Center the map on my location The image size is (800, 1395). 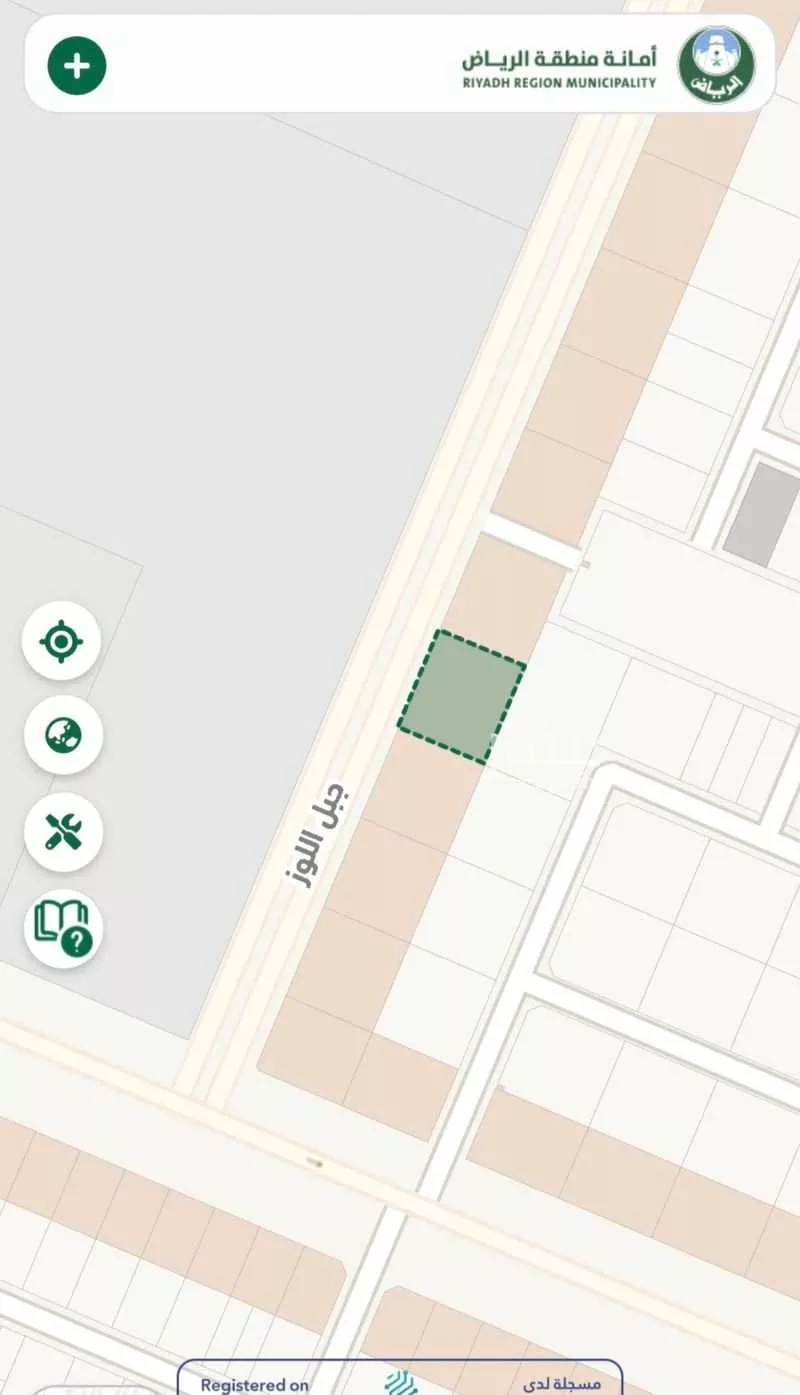pyautogui.click(x=62, y=641)
